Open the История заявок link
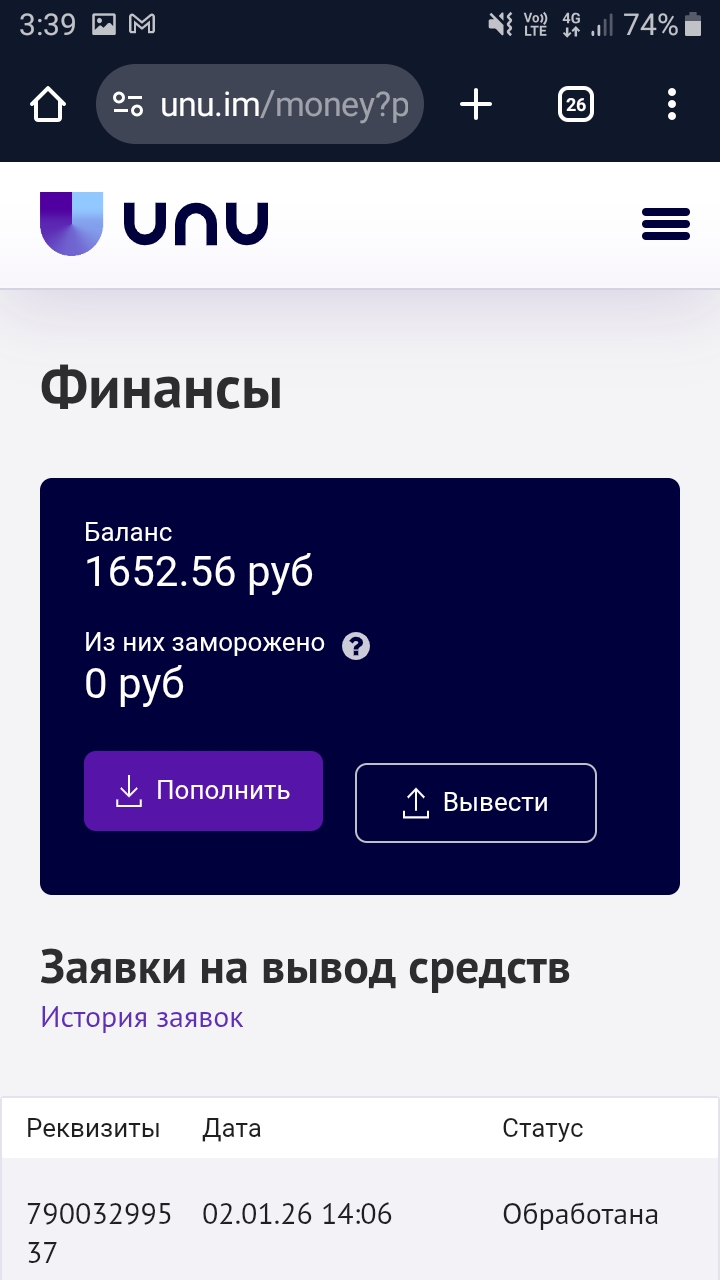 pyautogui.click(x=142, y=1018)
